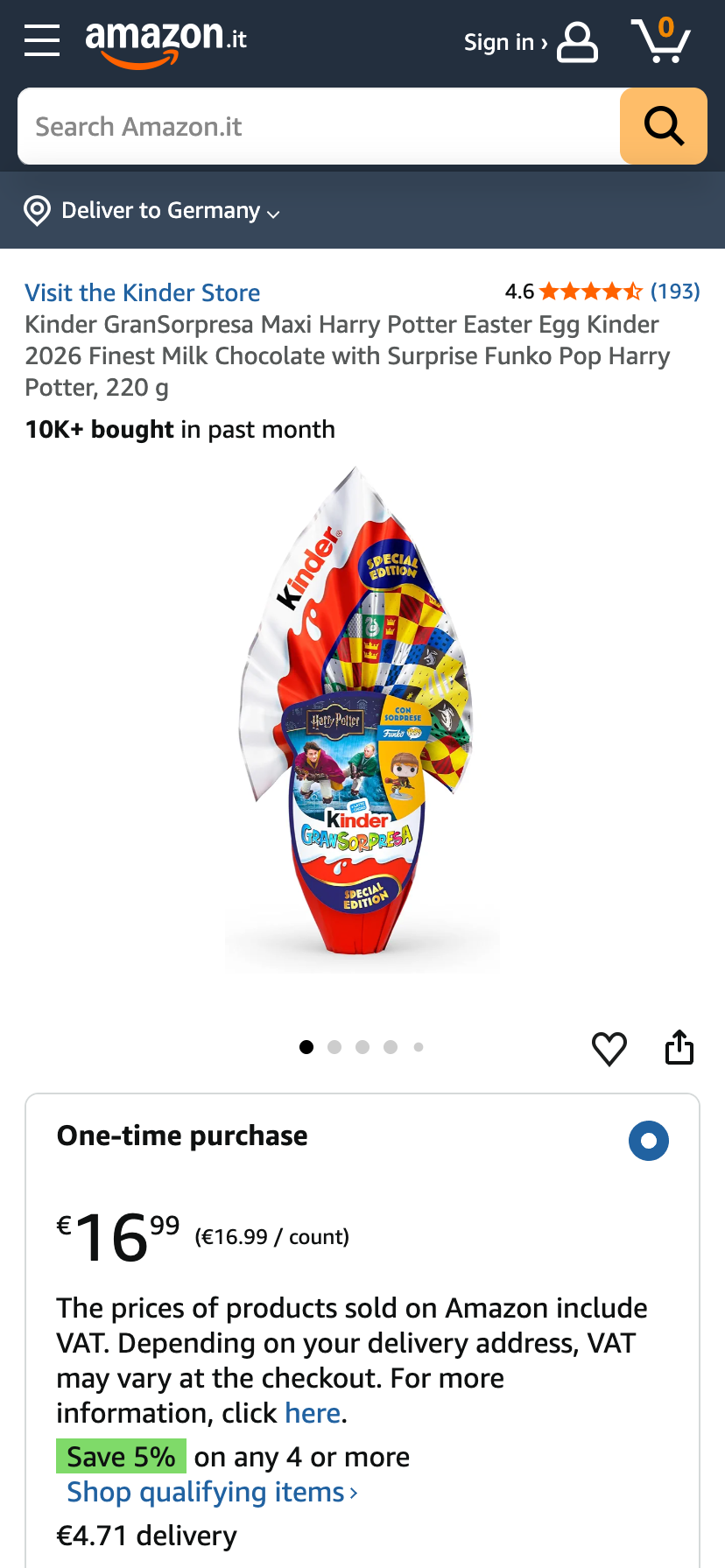
Task: Click the Save 5% promotion badge
Action: tap(121, 1456)
